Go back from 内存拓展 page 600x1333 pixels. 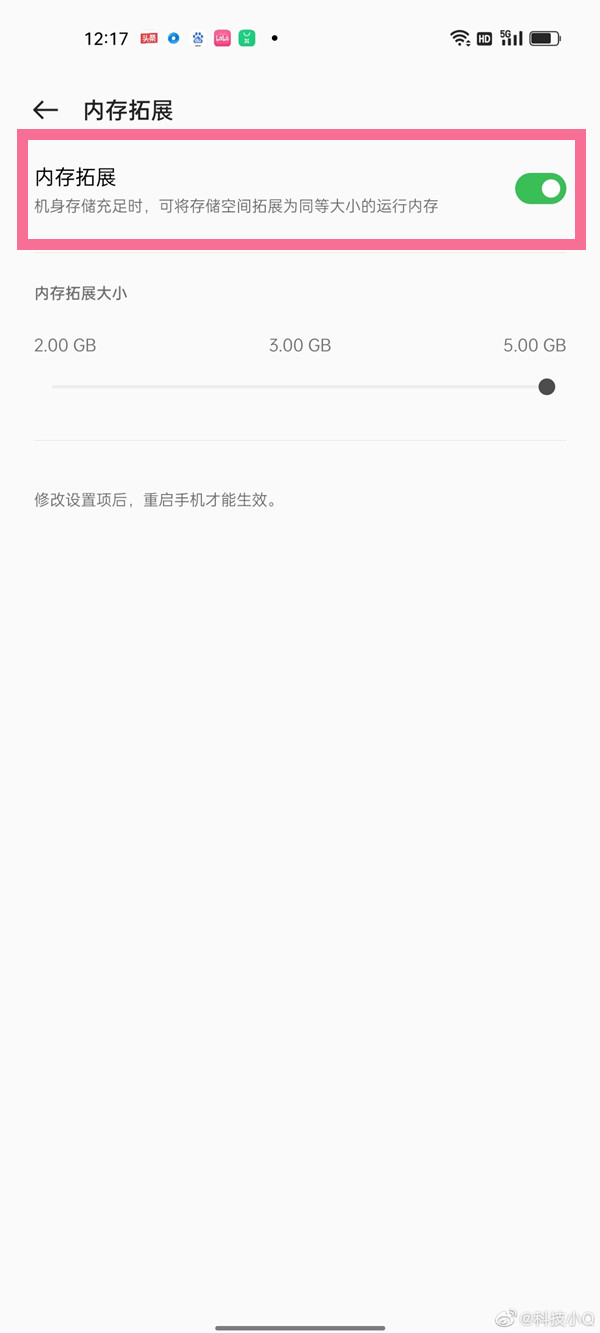(x=45, y=110)
